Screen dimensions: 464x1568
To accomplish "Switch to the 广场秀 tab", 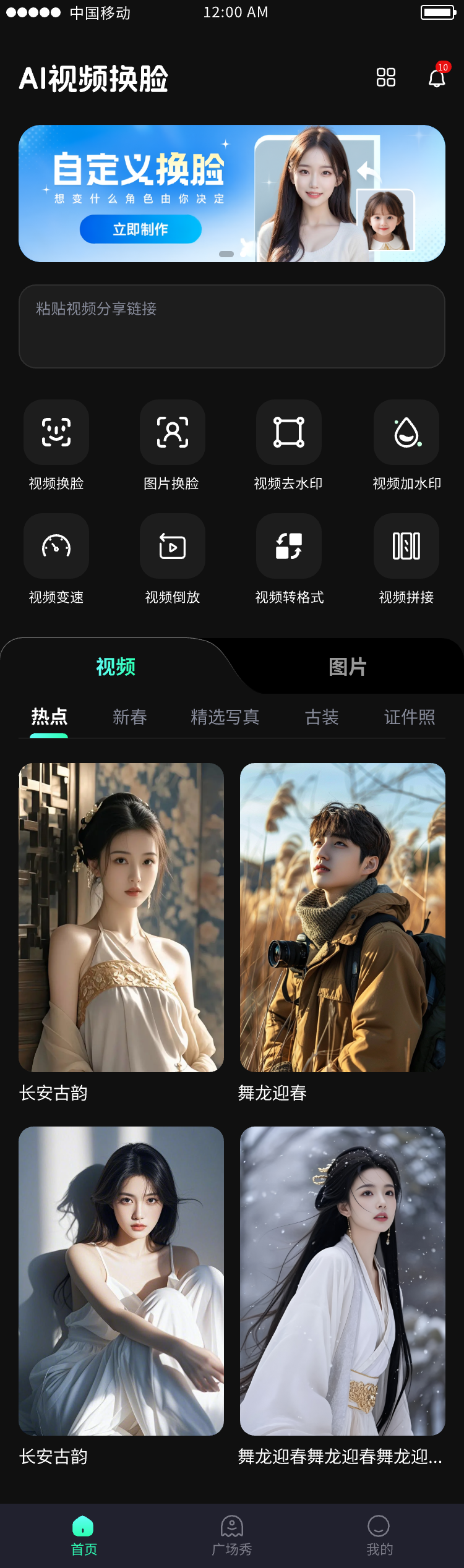I will (x=231, y=1534).
